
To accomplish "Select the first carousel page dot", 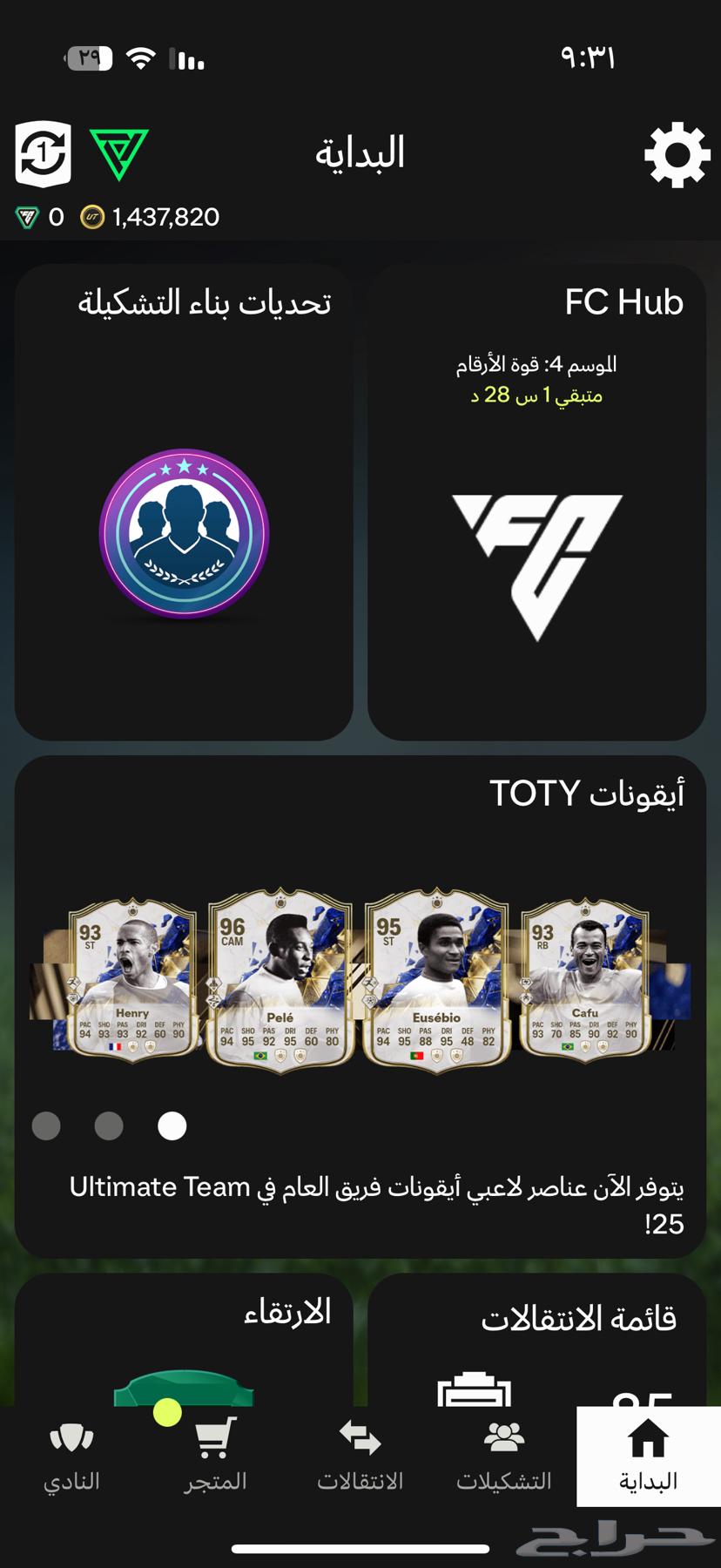I will point(46,1125).
